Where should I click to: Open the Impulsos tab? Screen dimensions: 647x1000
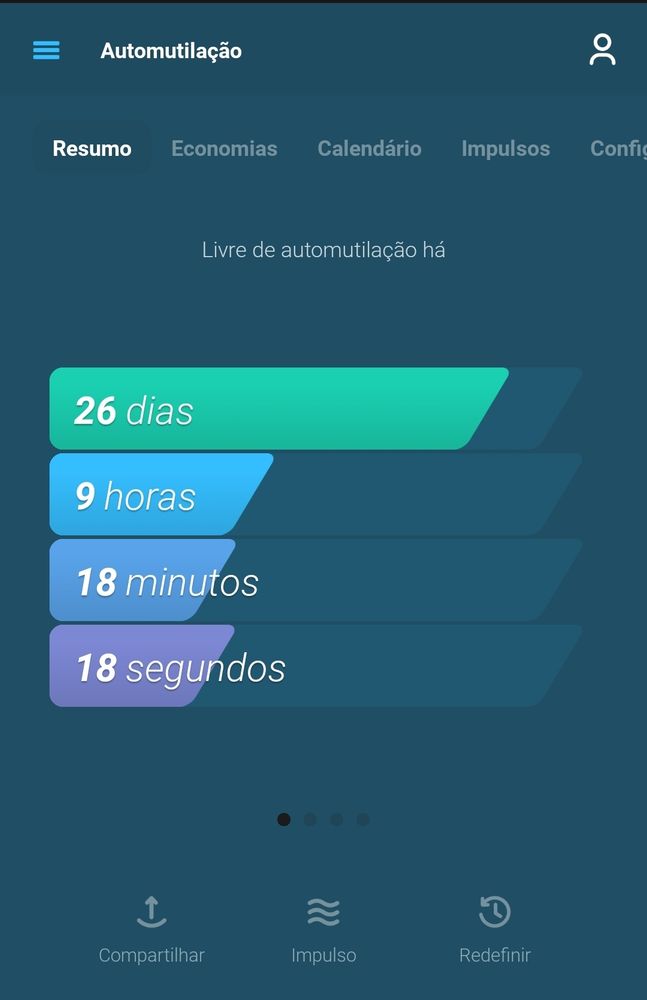[505, 149]
